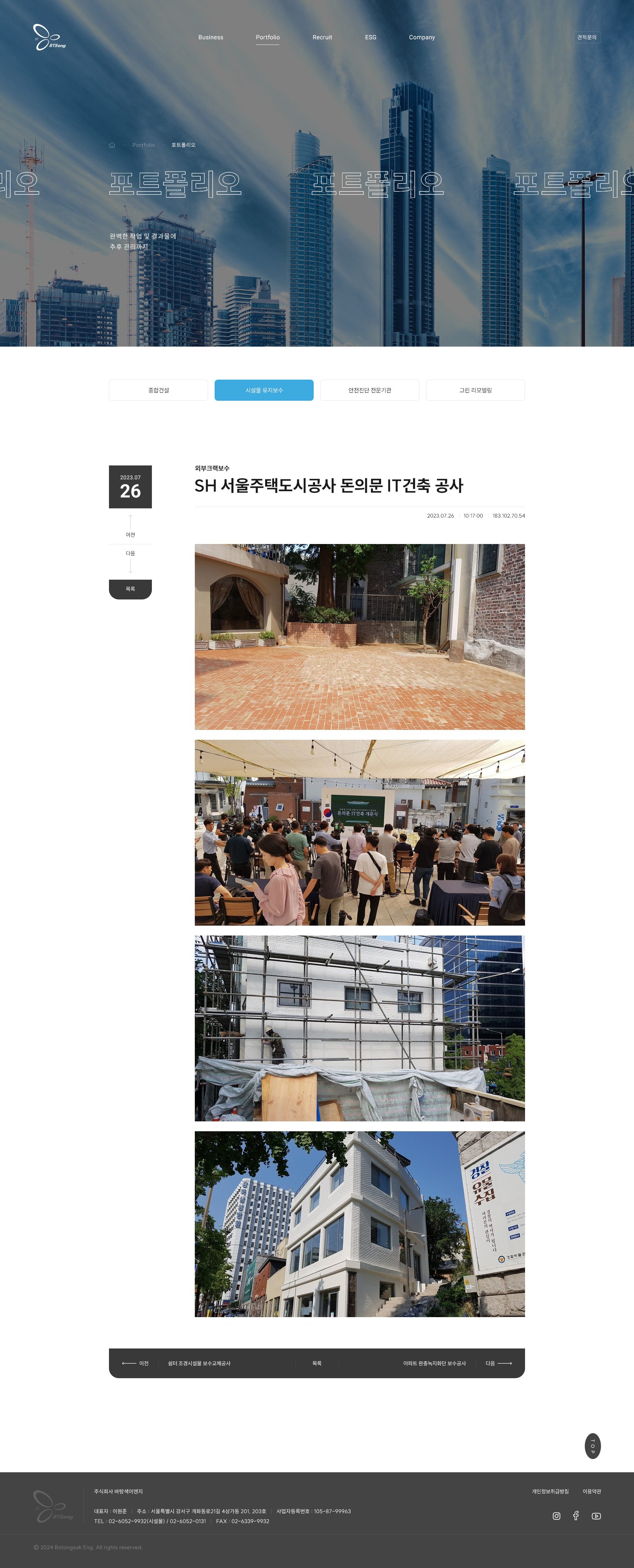Open the Company menu
Image resolution: width=634 pixels, height=1568 pixels.
(421, 37)
